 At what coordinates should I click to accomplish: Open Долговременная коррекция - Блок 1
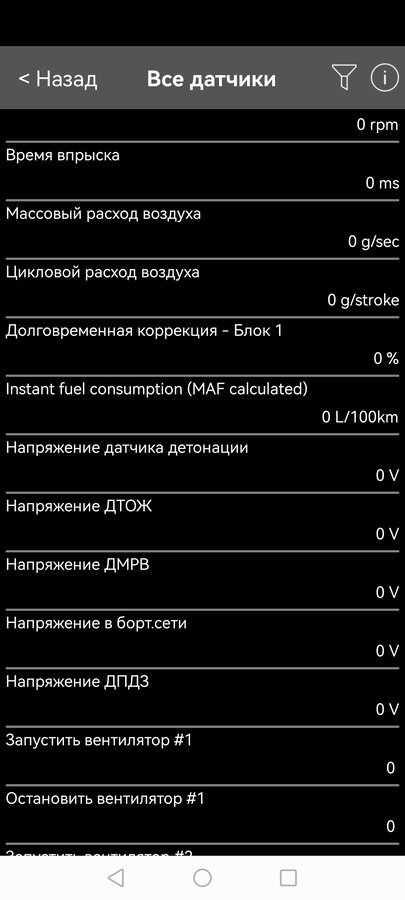coord(202,347)
